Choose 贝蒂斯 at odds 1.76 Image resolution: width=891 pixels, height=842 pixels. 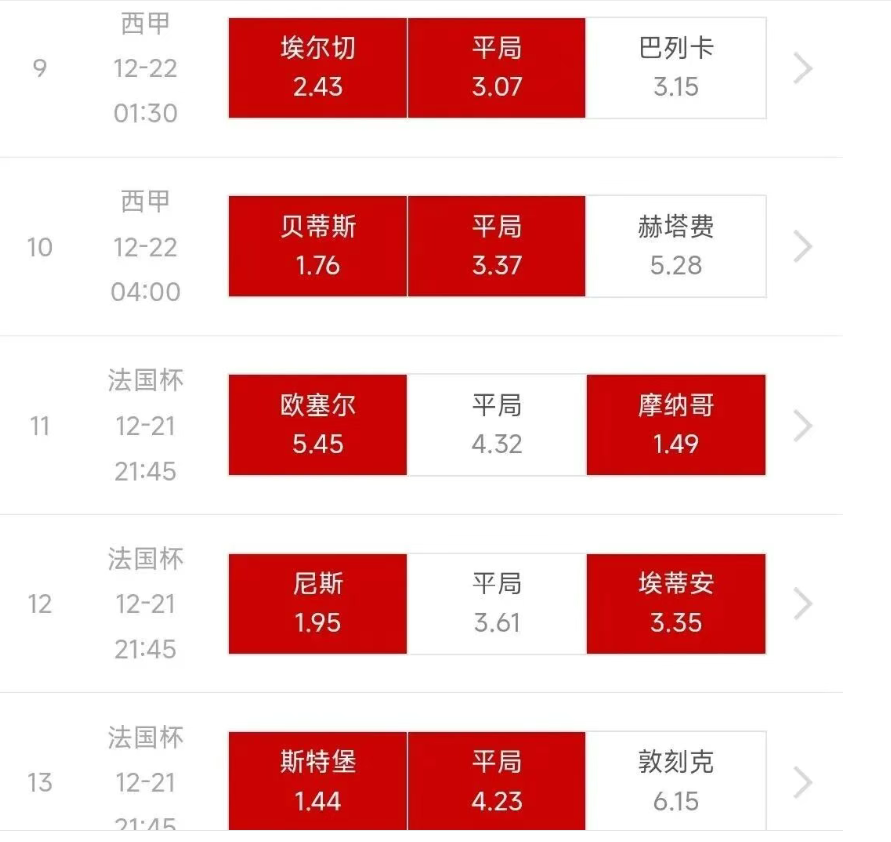318,246
